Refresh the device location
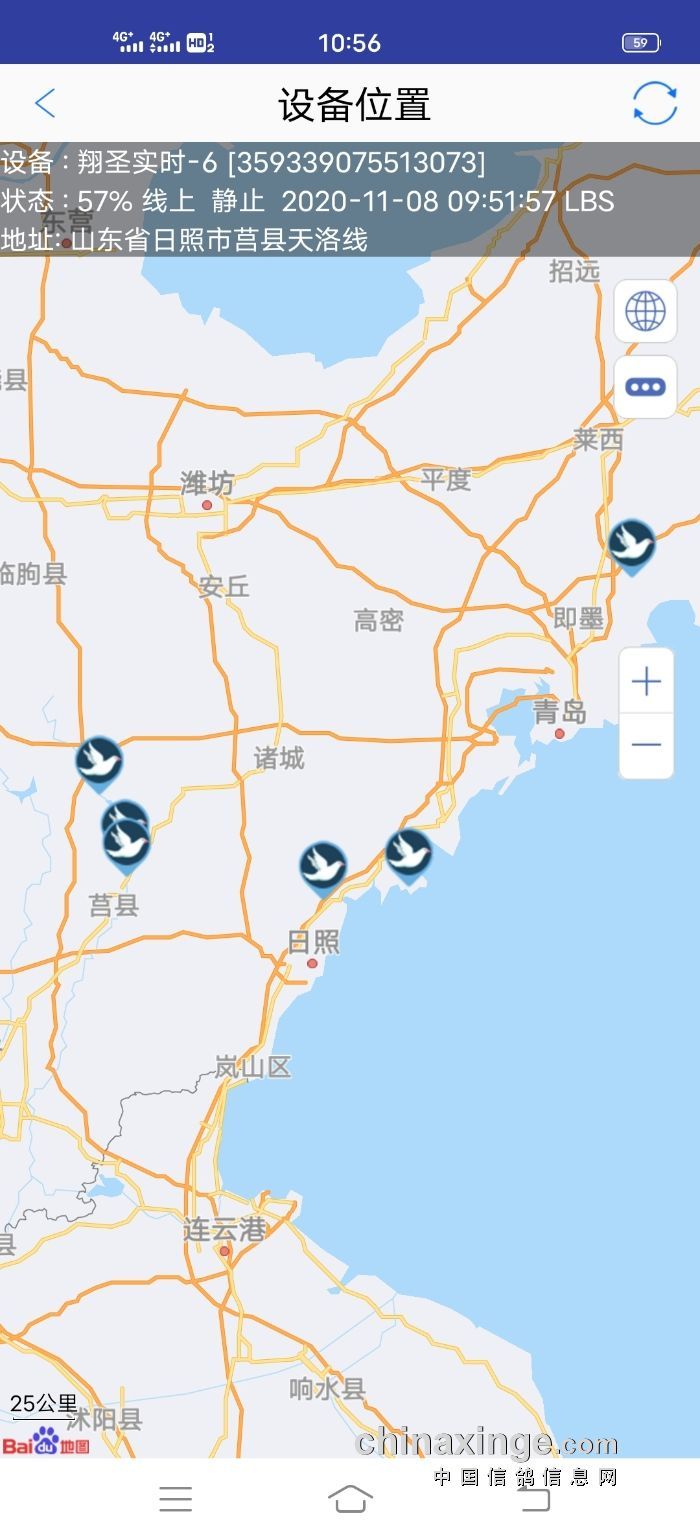This screenshot has height=1540, width=700. coord(655,103)
